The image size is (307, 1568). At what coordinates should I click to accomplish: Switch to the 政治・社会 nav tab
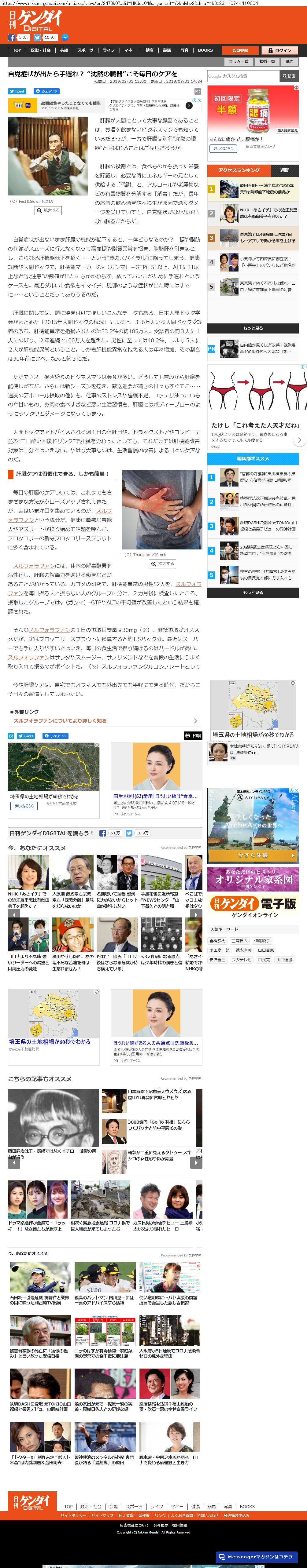point(41,50)
